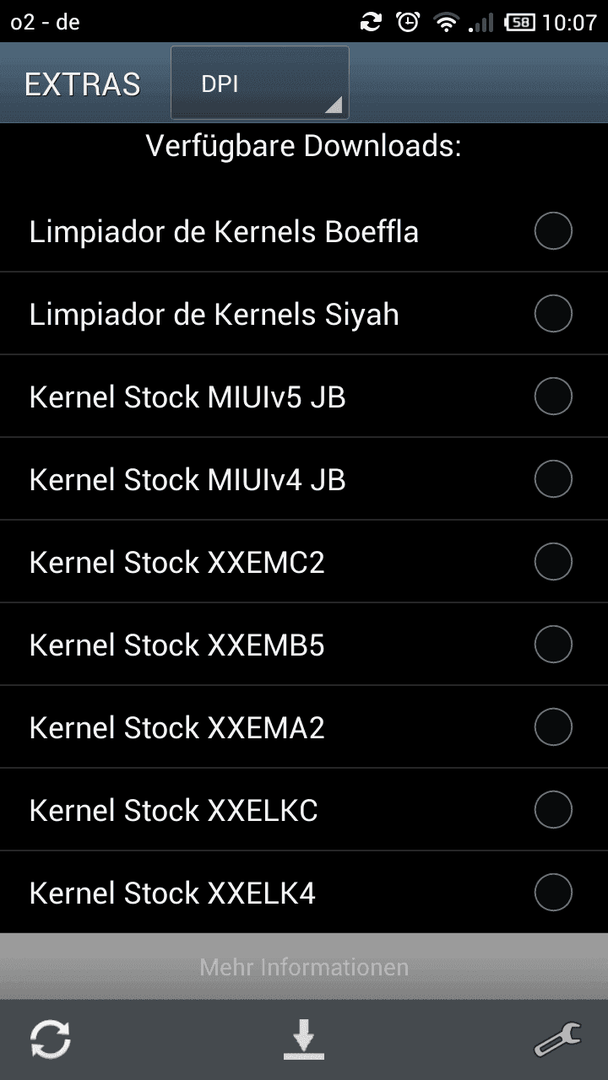Viewport: 608px width, 1080px height.
Task: Tap the download arrow icon
Action: click(304, 1039)
